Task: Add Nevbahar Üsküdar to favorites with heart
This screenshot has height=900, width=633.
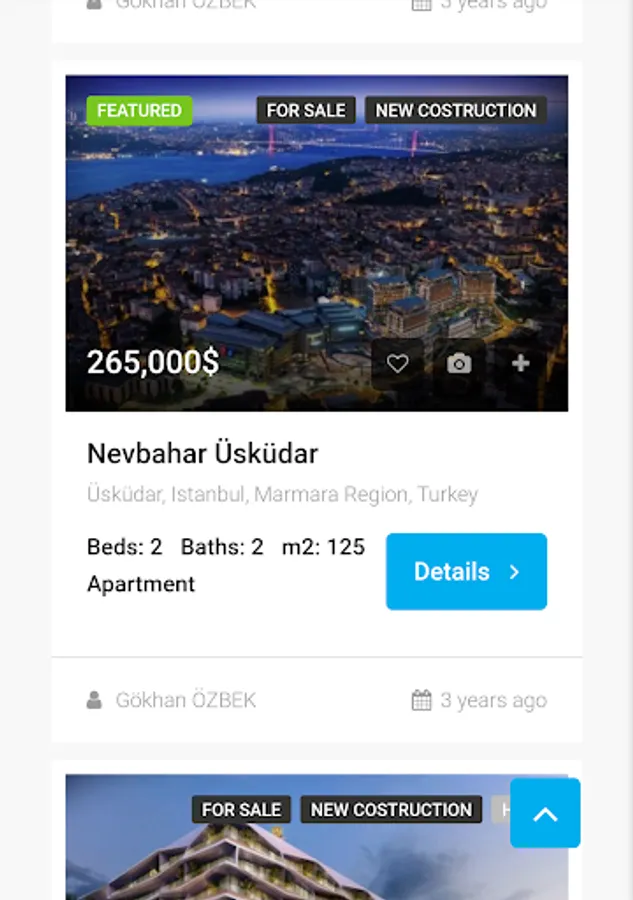Action: pos(397,364)
